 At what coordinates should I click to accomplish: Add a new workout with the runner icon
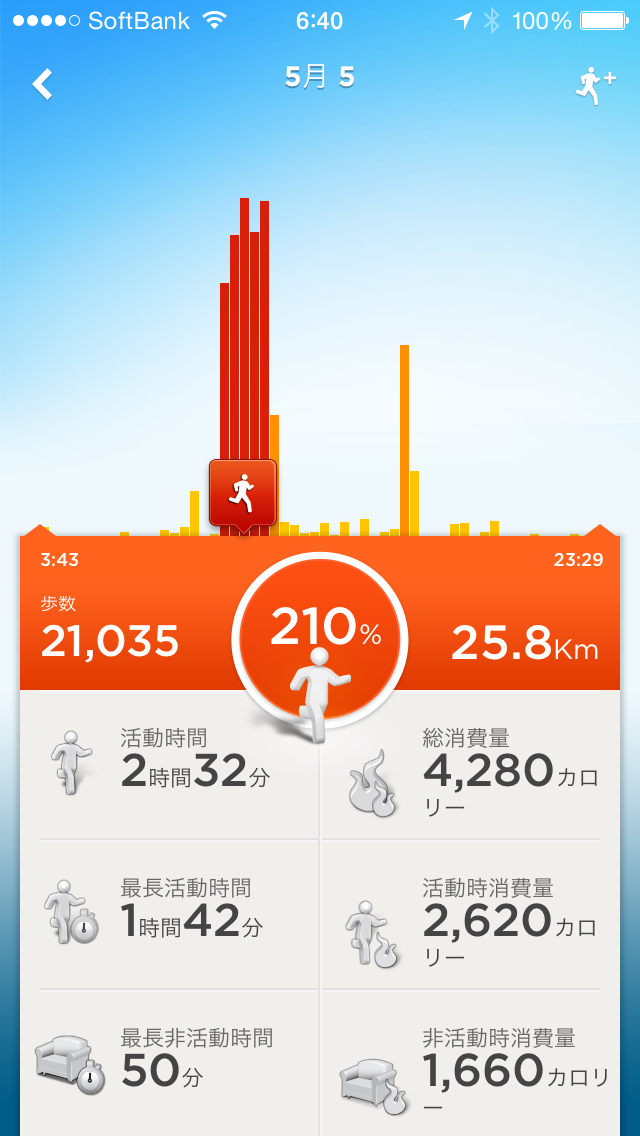[593, 85]
